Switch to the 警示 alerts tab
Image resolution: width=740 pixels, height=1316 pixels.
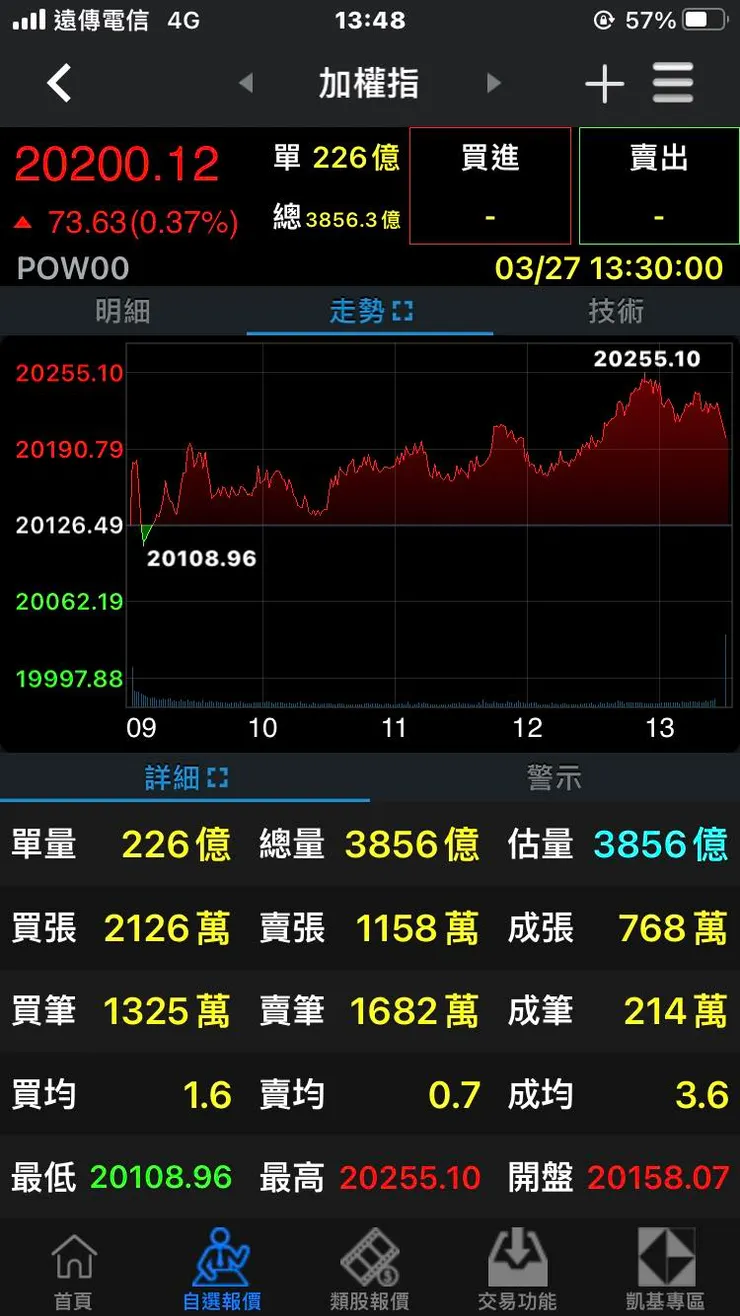(554, 778)
